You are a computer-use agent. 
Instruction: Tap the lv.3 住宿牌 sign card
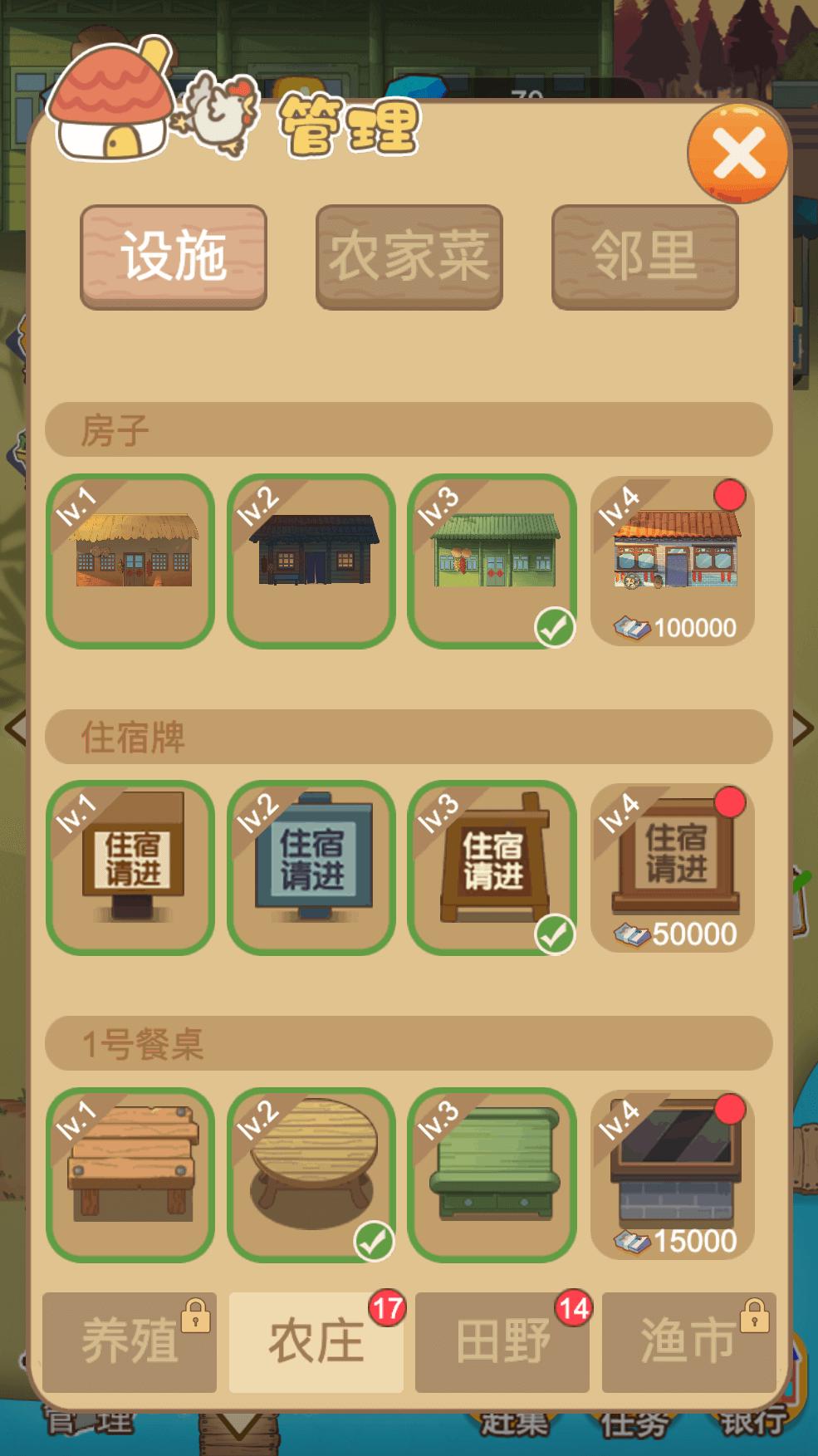pyautogui.click(x=492, y=867)
